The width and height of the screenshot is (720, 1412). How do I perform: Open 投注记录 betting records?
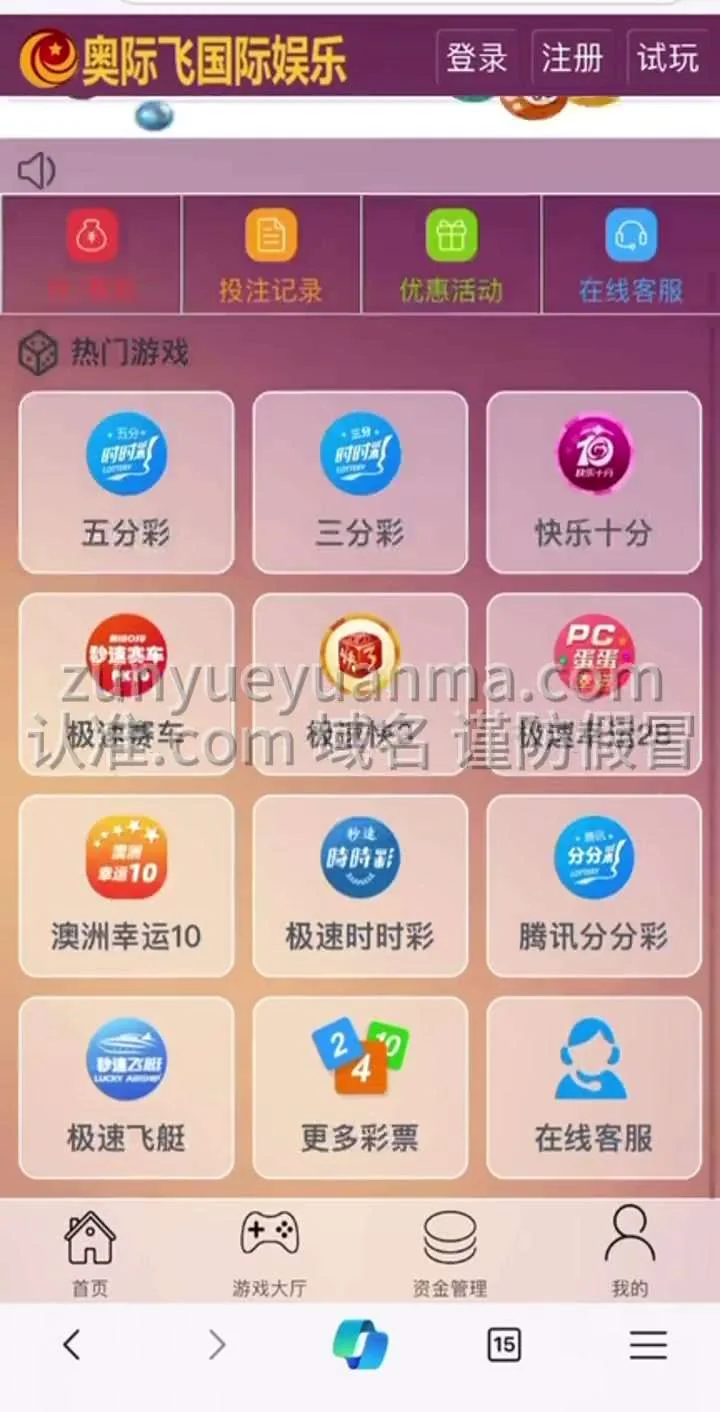point(271,256)
